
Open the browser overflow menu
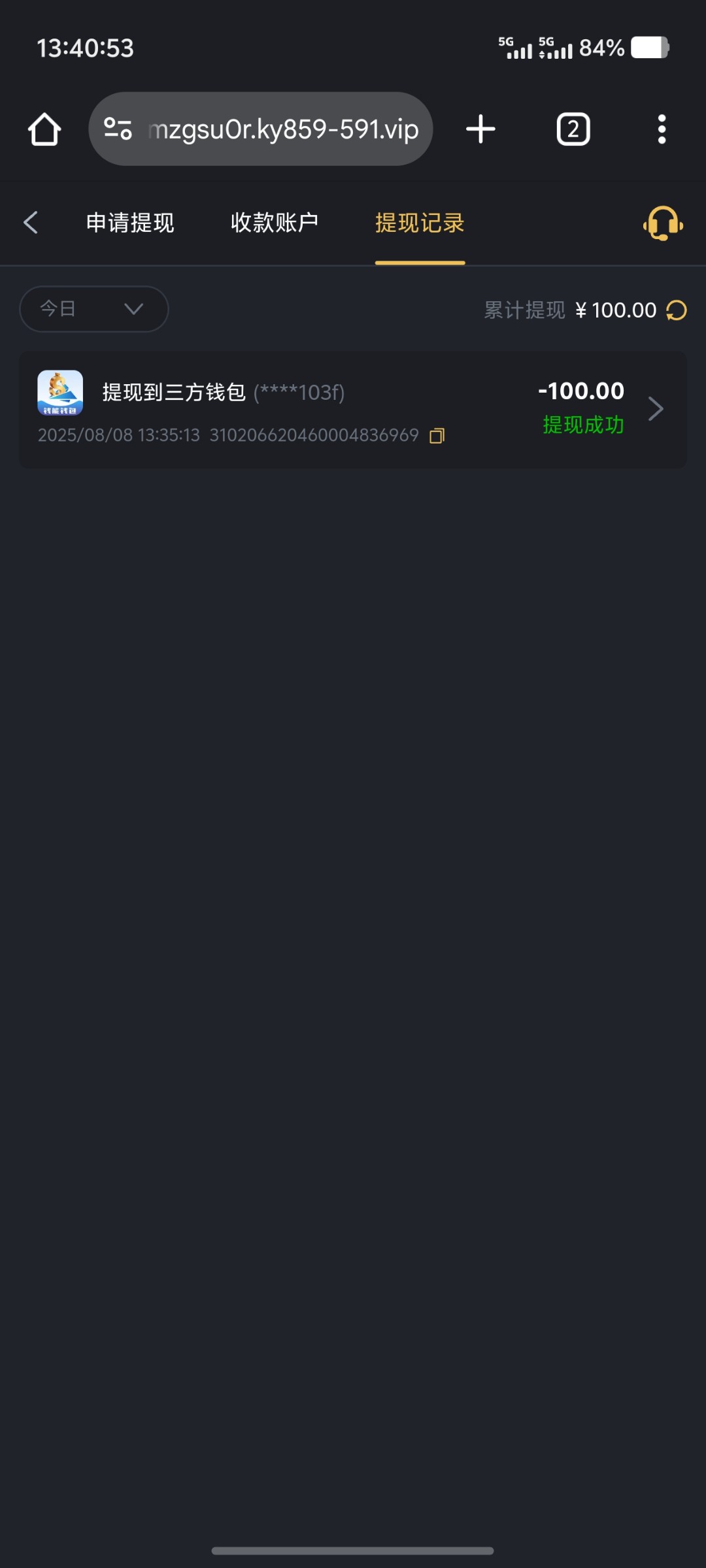[662, 129]
